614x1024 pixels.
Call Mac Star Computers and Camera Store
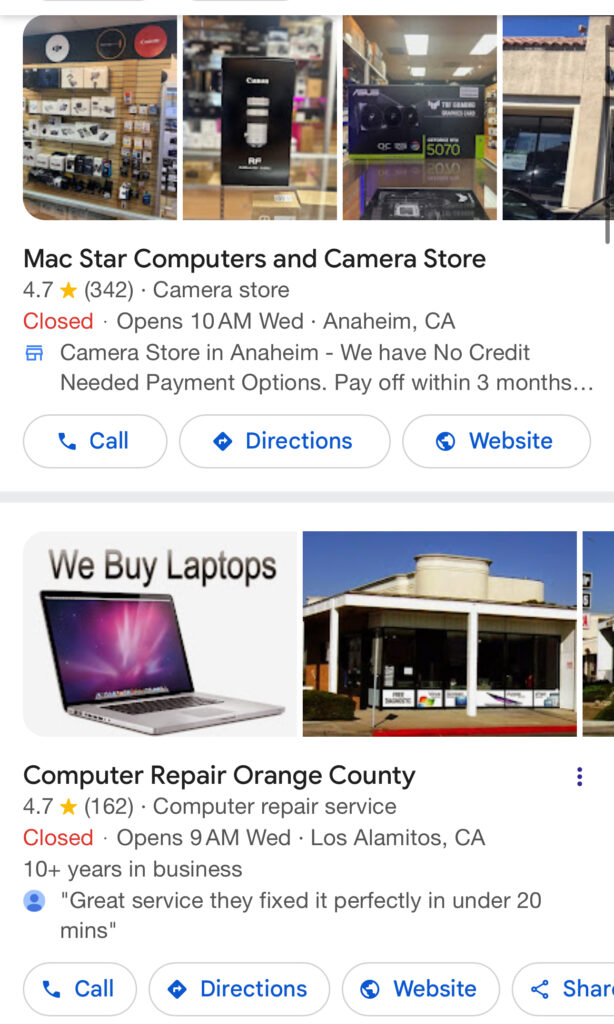click(x=94, y=441)
